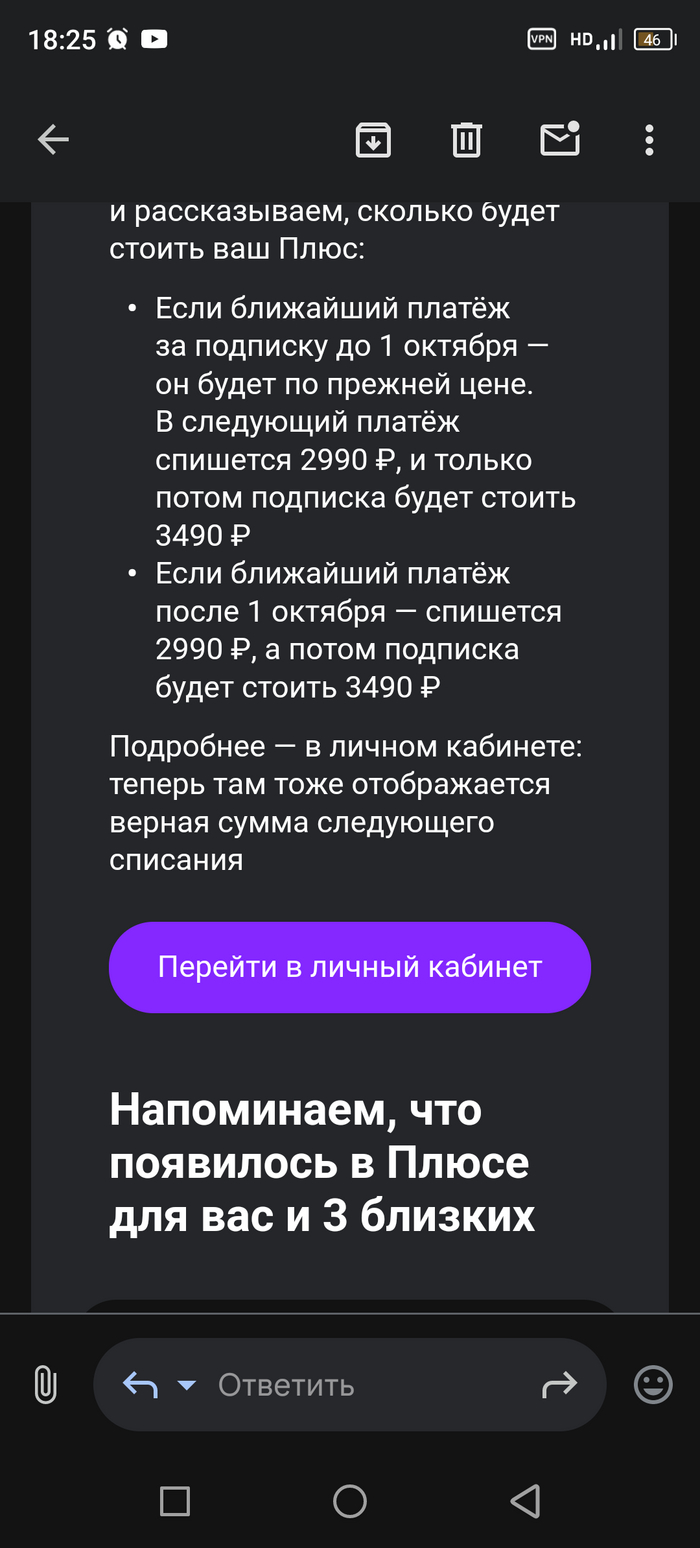Tap the «Перейти в личный кабинет» button
The width and height of the screenshot is (700, 1548).
tap(350, 967)
